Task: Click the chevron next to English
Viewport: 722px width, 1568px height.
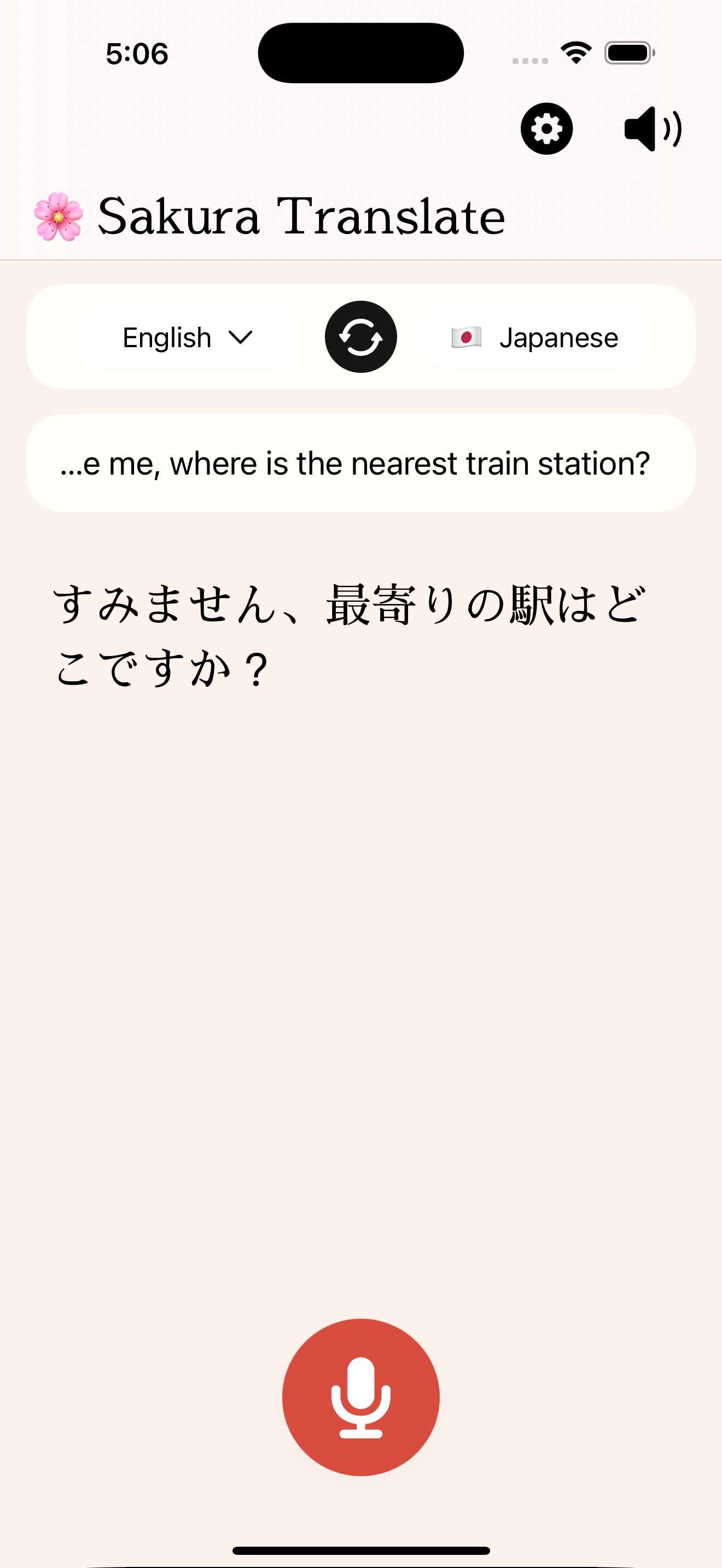Action: [241, 337]
